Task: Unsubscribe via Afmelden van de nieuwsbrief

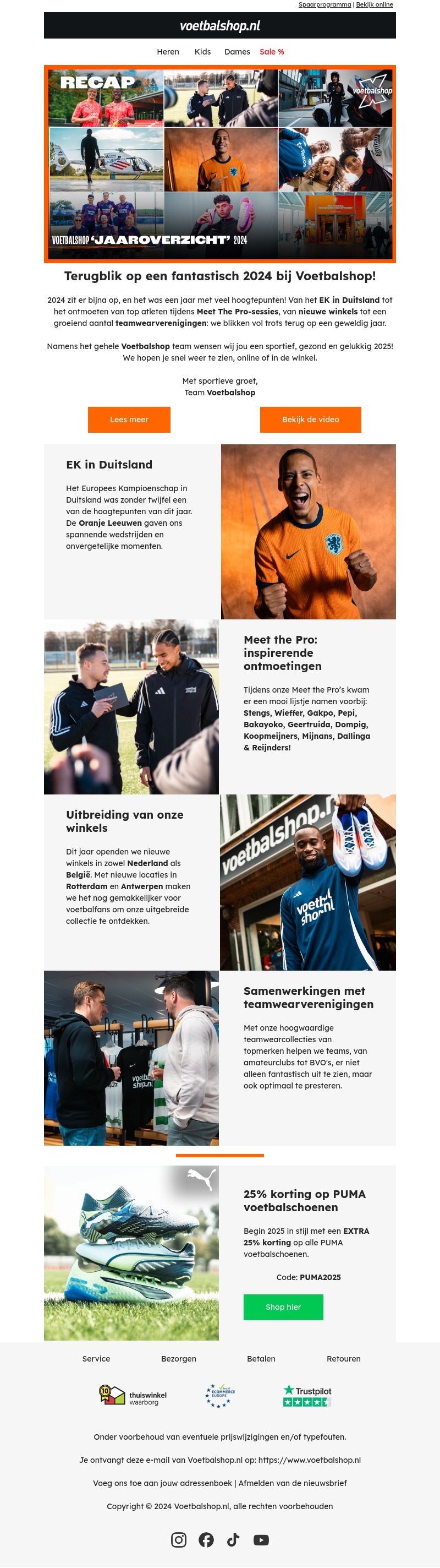Action: [x=292, y=1483]
